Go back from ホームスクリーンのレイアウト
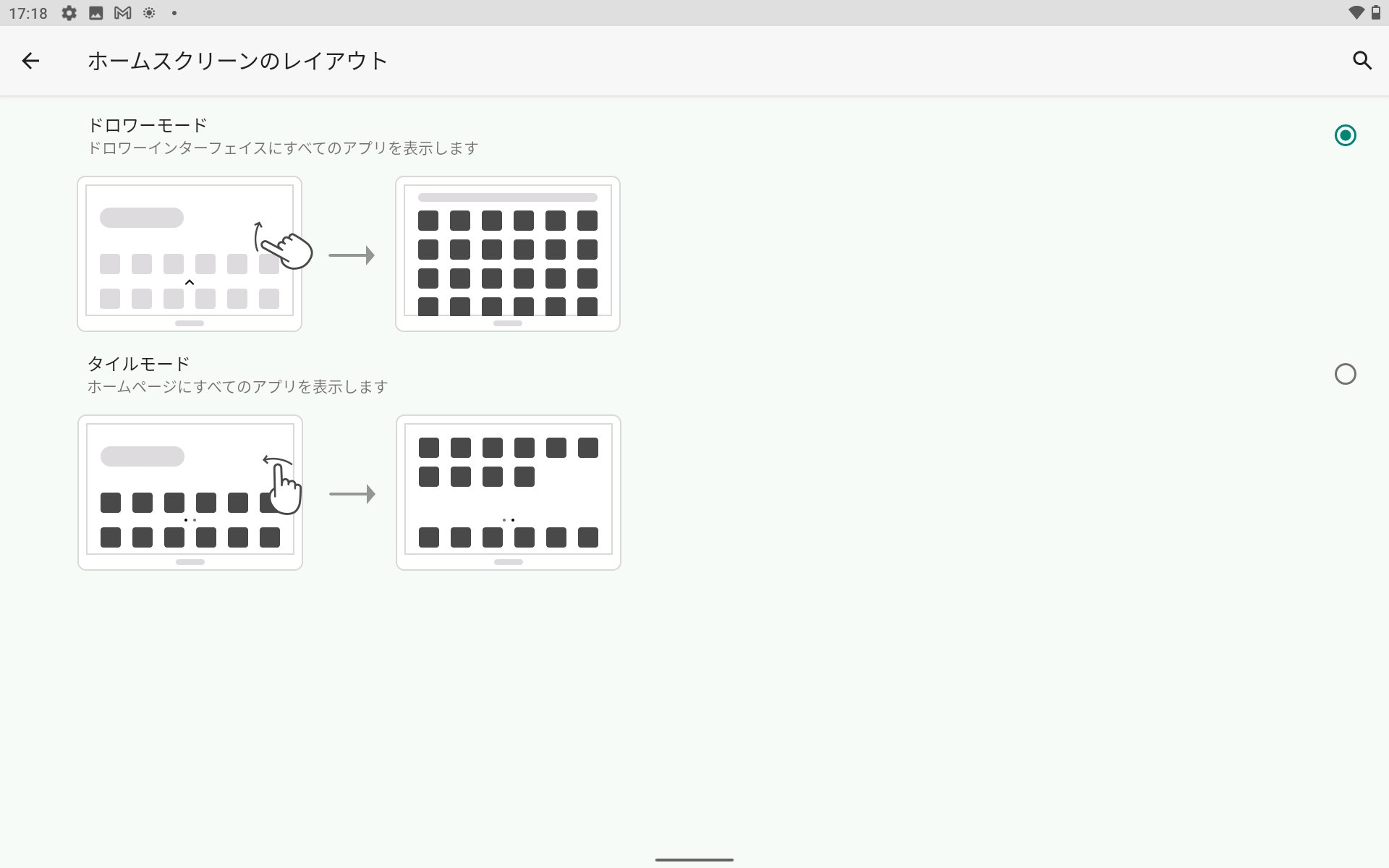 coord(30,61)
